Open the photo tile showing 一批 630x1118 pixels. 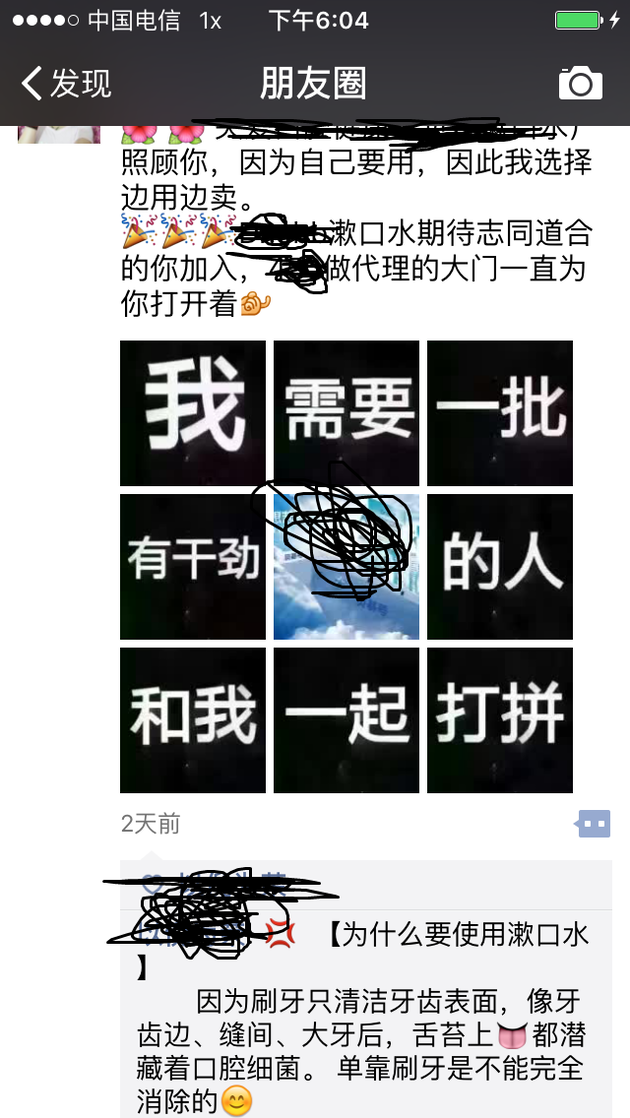(x=500, y=413)
